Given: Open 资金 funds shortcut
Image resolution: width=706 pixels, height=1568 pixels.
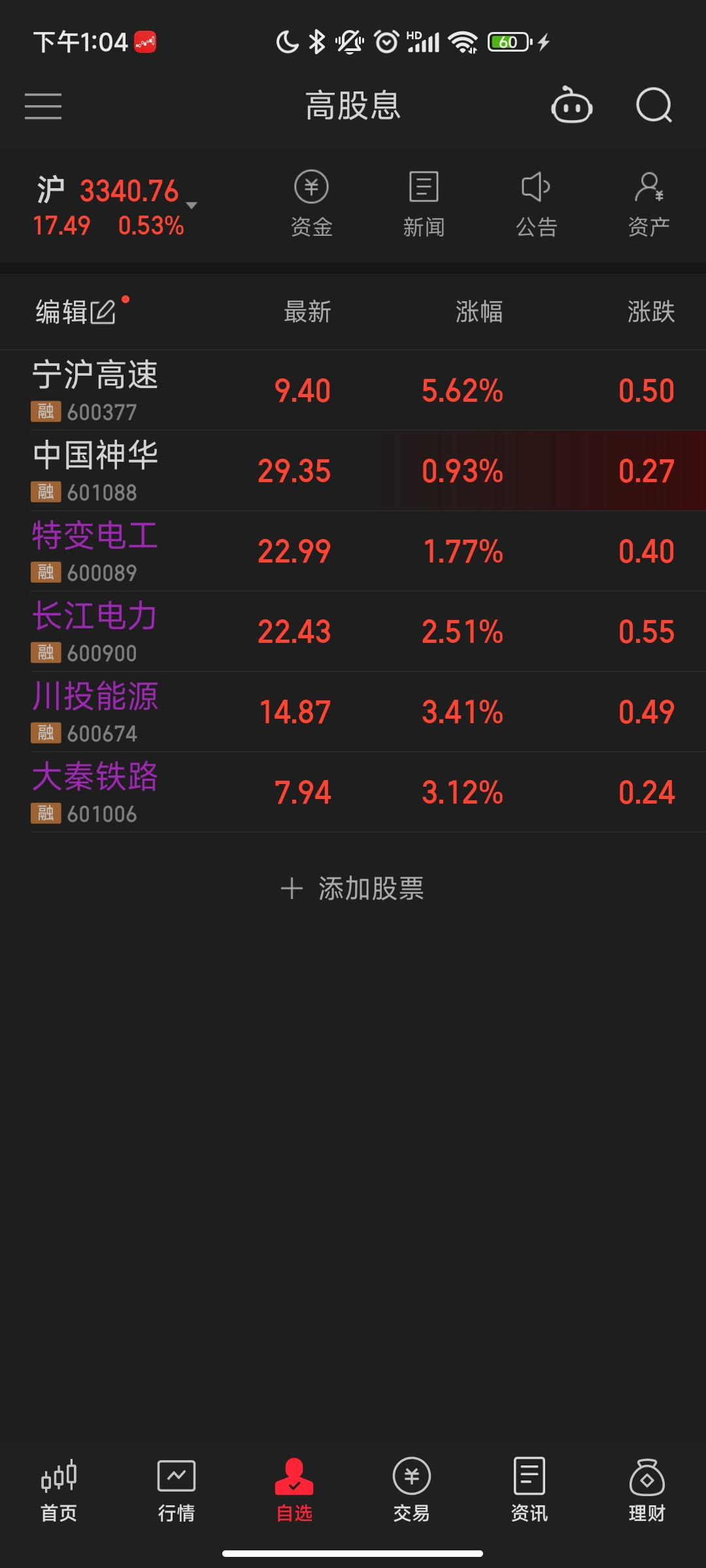Looking at the screenshot, I should (311, 204).
